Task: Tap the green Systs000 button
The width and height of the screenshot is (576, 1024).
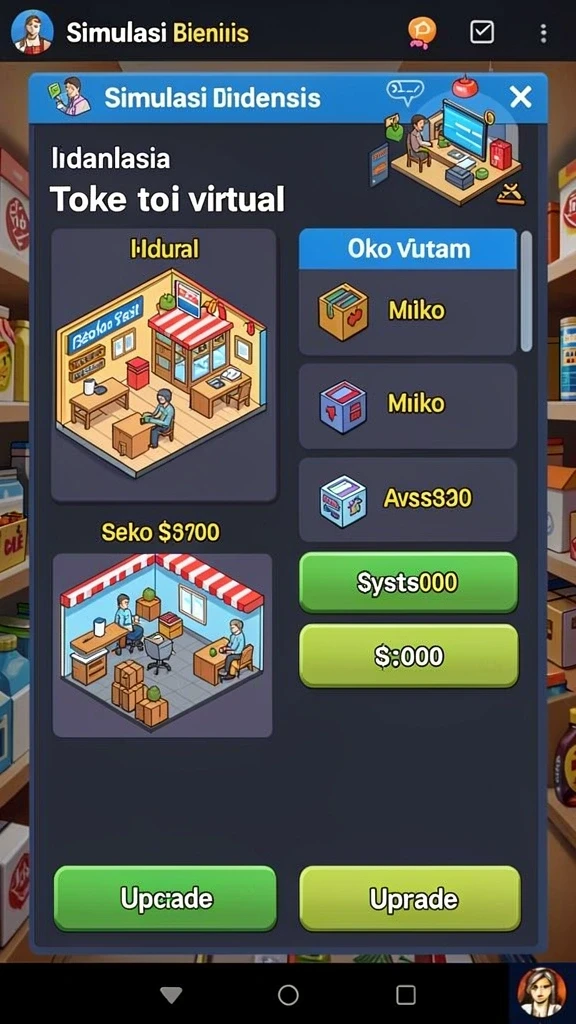Action: point(408,583)
